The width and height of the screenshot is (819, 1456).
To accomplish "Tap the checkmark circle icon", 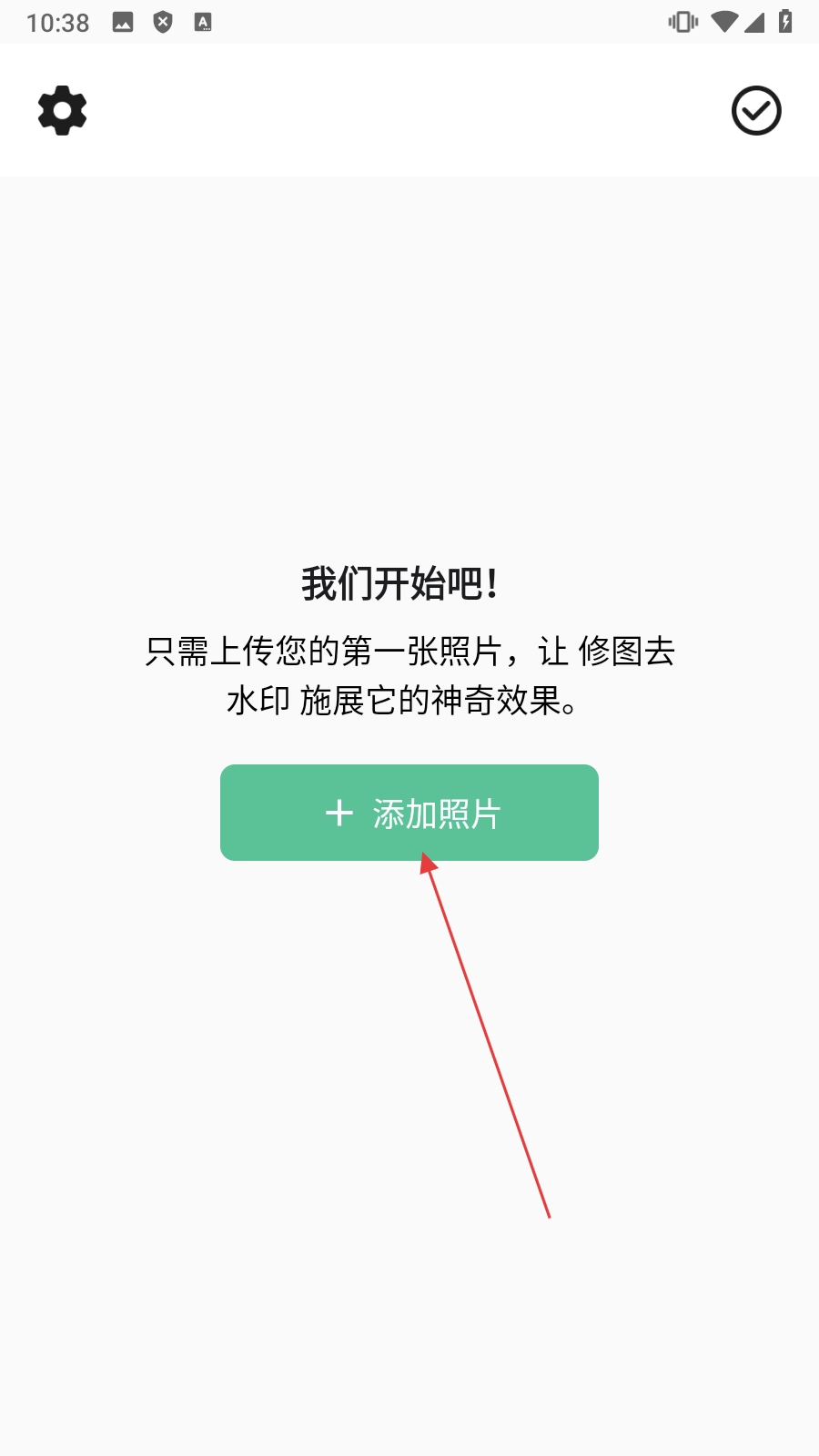I will pyautogui.click(x=756, y=111).
